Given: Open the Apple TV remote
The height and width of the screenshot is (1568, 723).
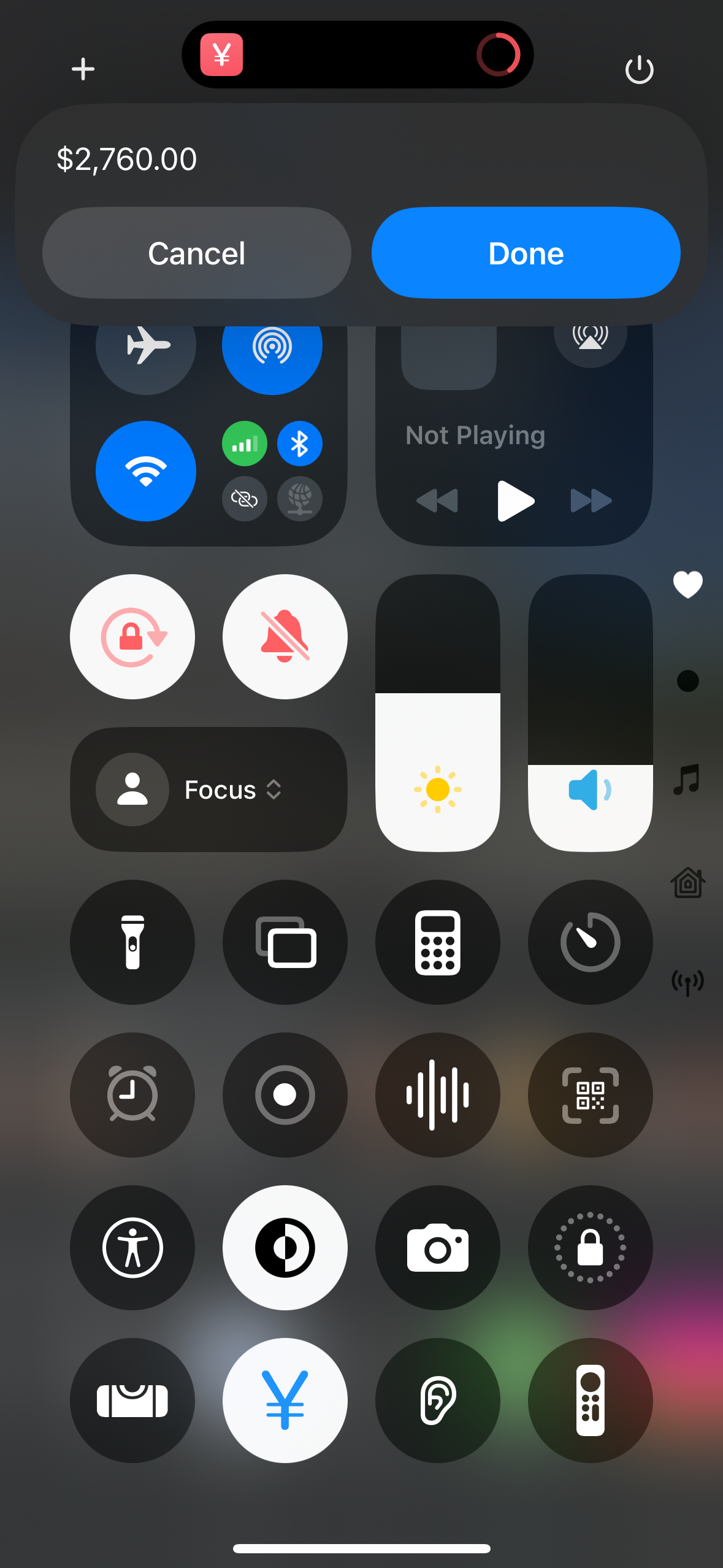Looking at the screenshot, I should point(591,1401).
